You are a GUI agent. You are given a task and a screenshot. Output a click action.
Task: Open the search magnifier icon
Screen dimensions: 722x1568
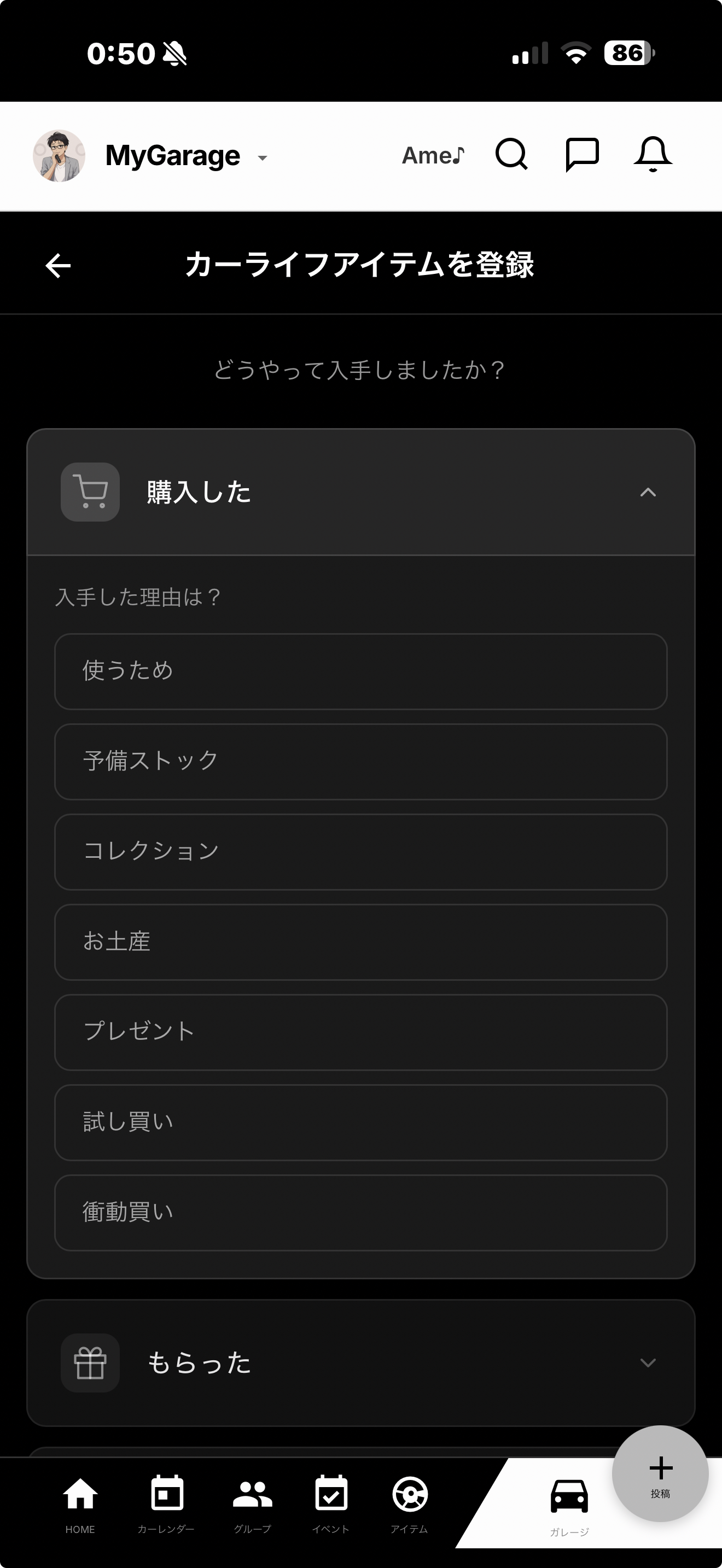point(511,154)
